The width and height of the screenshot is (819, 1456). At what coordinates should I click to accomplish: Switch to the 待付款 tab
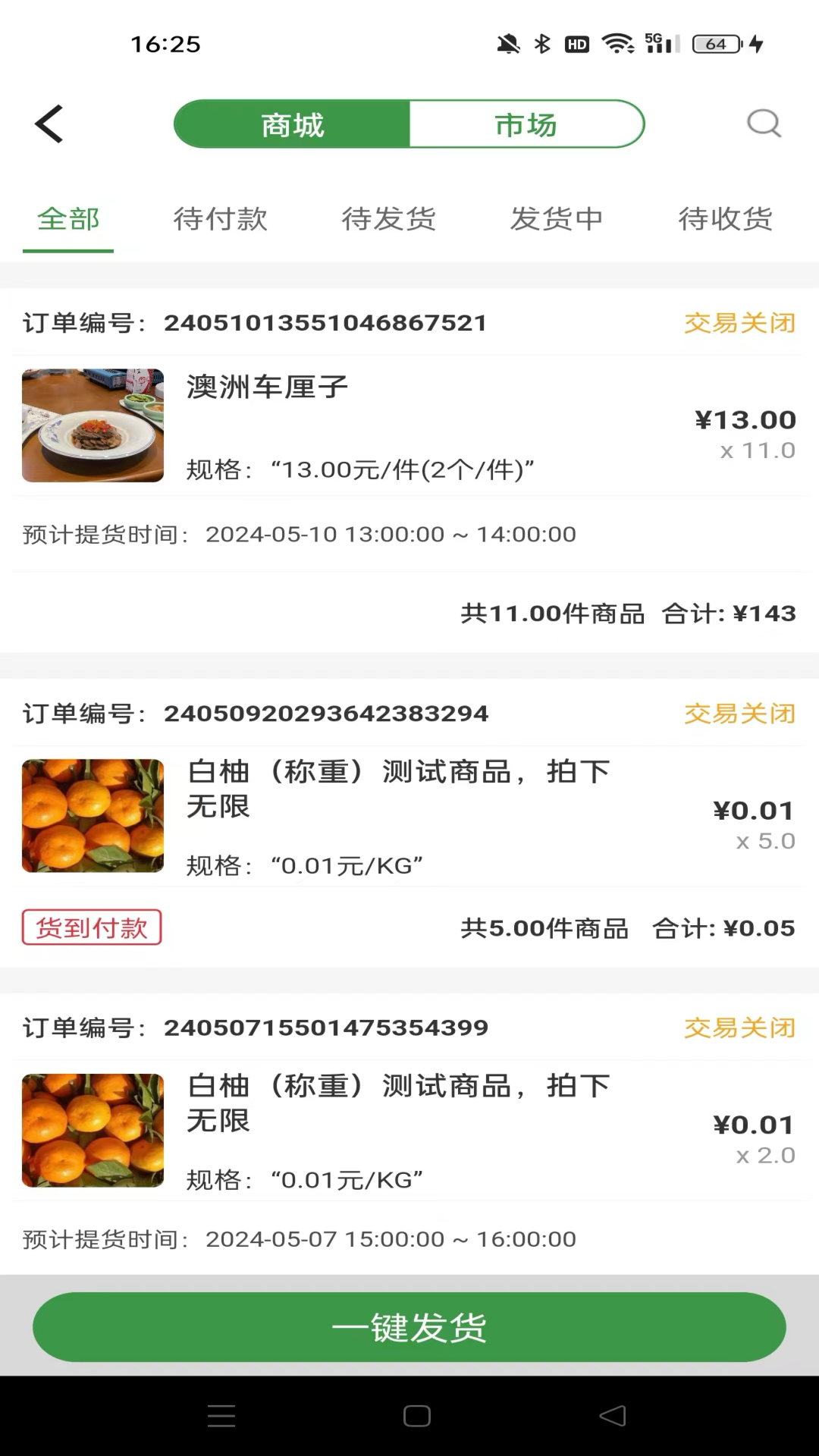221,220
